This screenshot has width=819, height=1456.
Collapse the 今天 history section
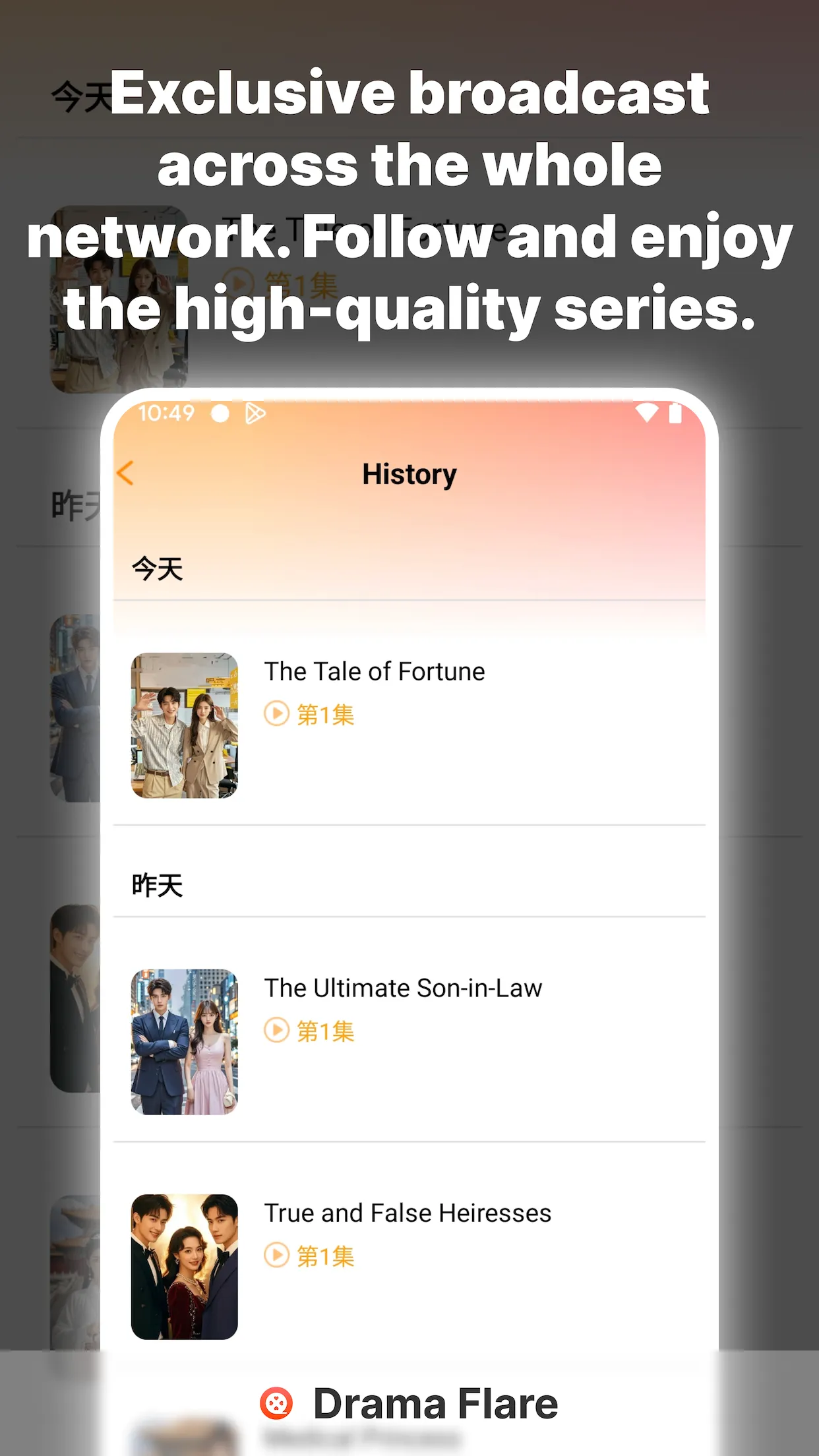pyautogui.click(x=158, y=567)
